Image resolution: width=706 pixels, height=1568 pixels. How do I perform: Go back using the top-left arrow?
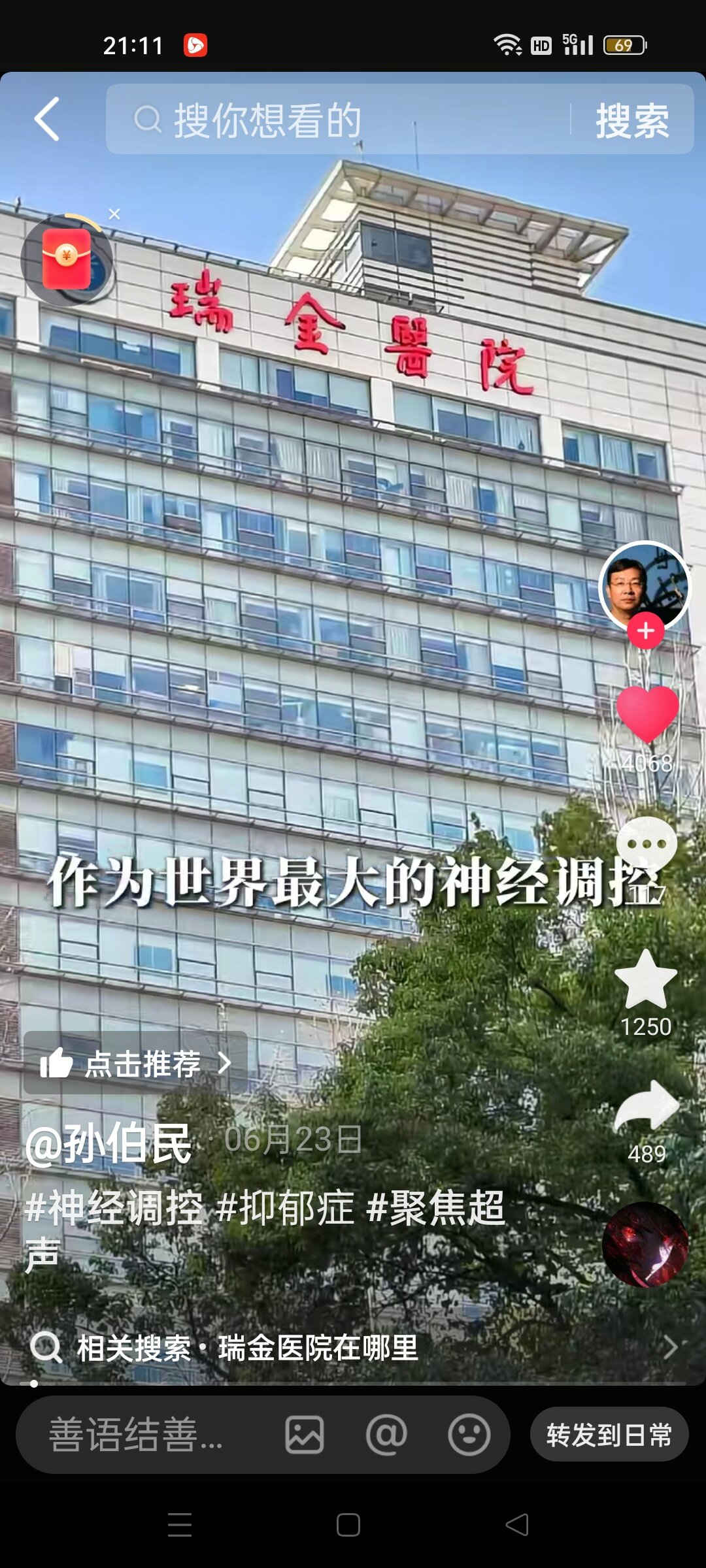coord(47,119)
